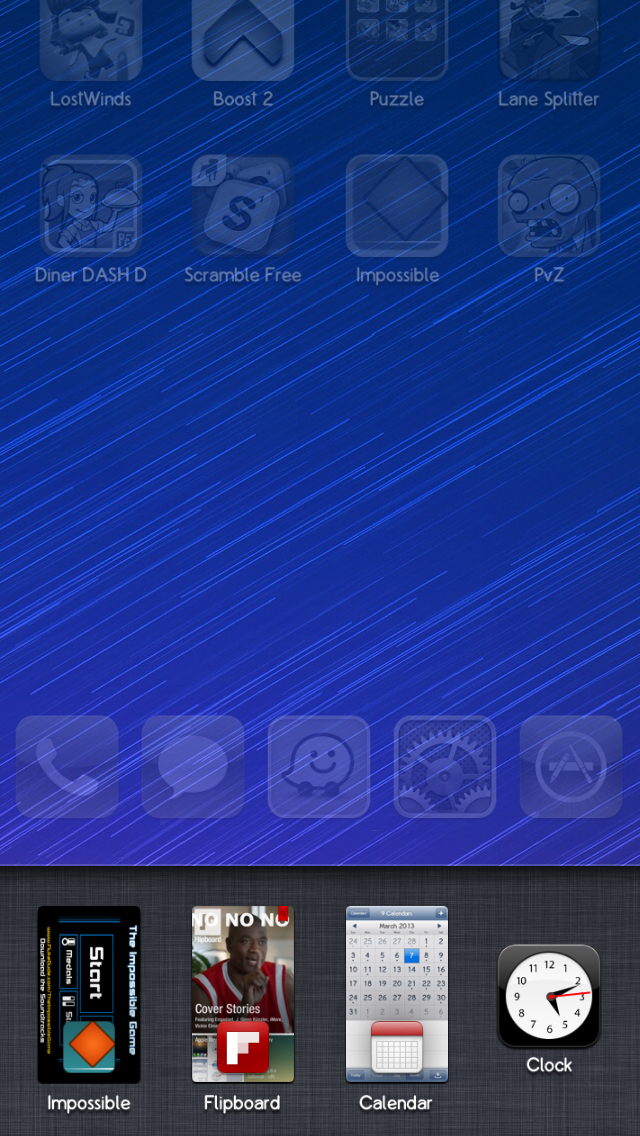Launch Waze from the dock

point(319,767)
